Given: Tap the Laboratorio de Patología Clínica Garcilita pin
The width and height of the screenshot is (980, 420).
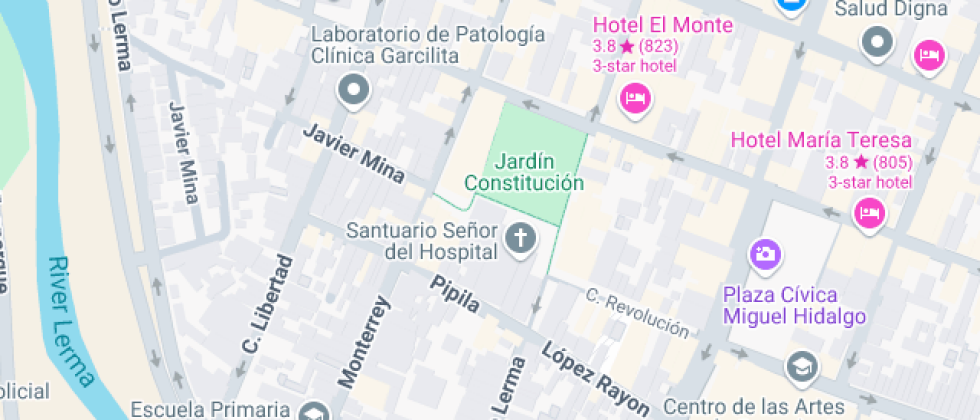Looking at the screenshot, I should pos(354,91).
